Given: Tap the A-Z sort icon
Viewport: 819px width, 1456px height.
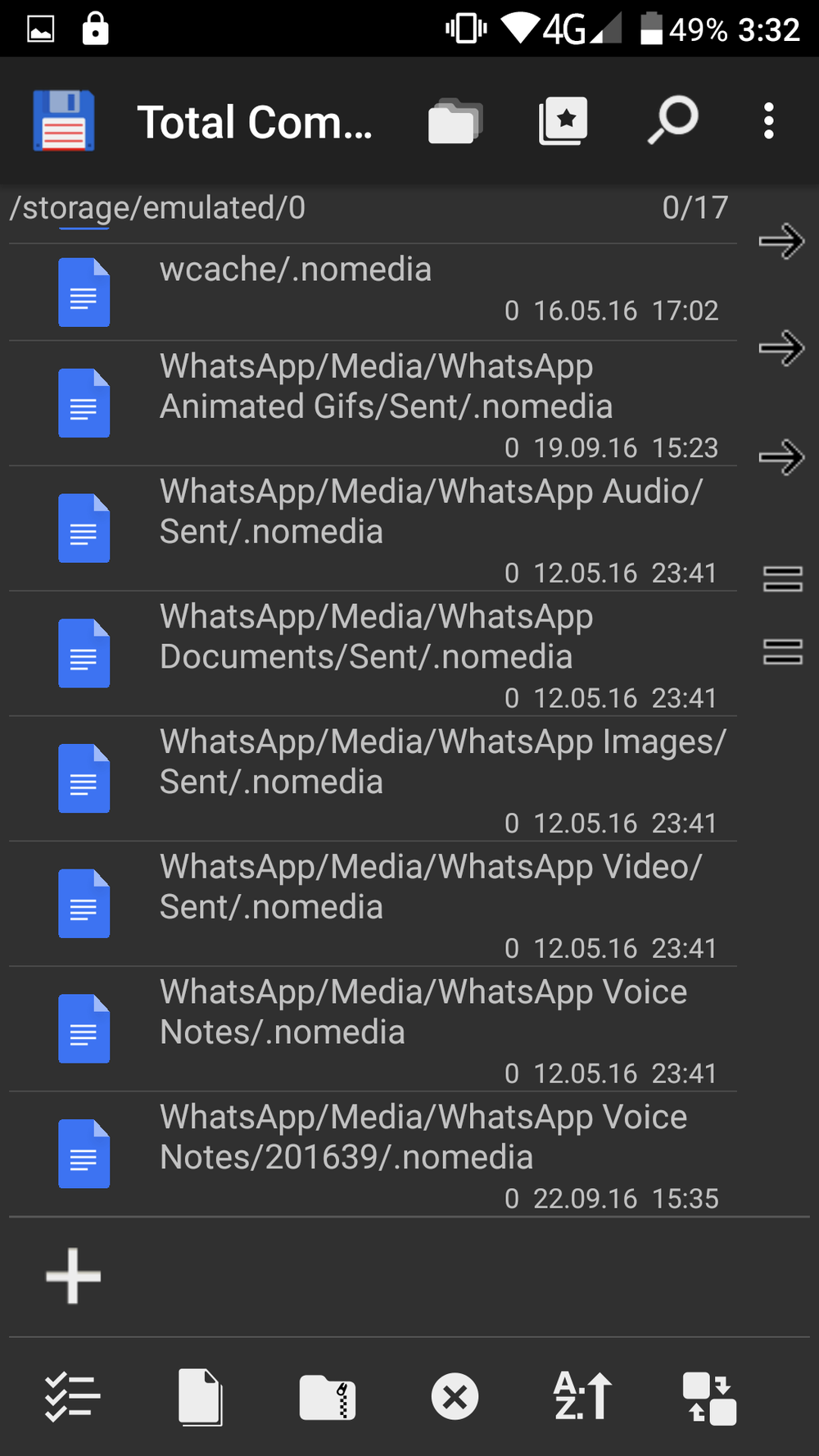Looking at the screenshot, I should (x=582, y=1396).
